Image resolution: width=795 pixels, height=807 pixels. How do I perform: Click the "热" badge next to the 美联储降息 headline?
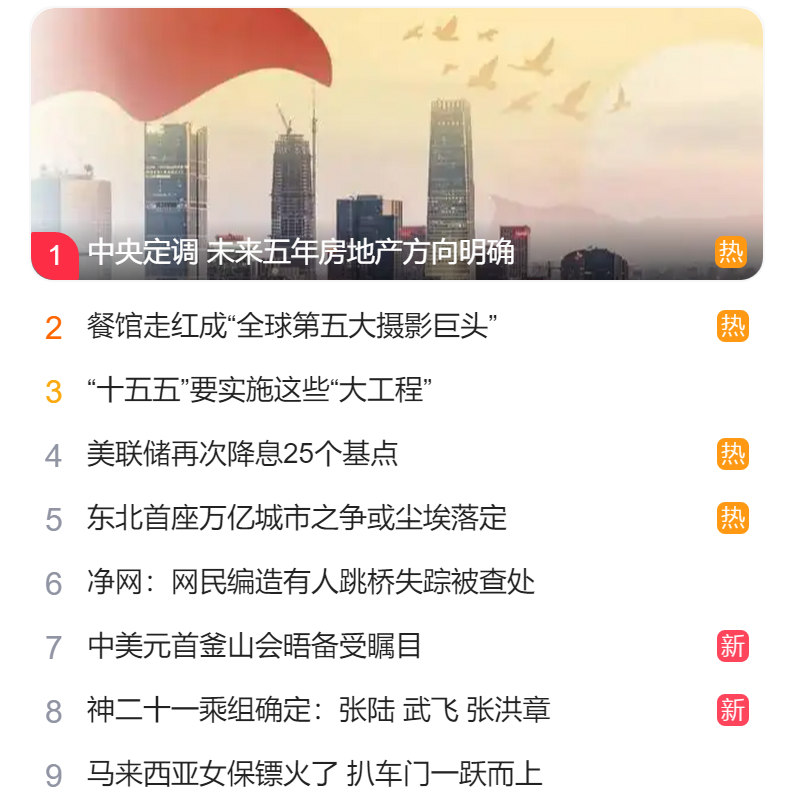pos(732,453)
